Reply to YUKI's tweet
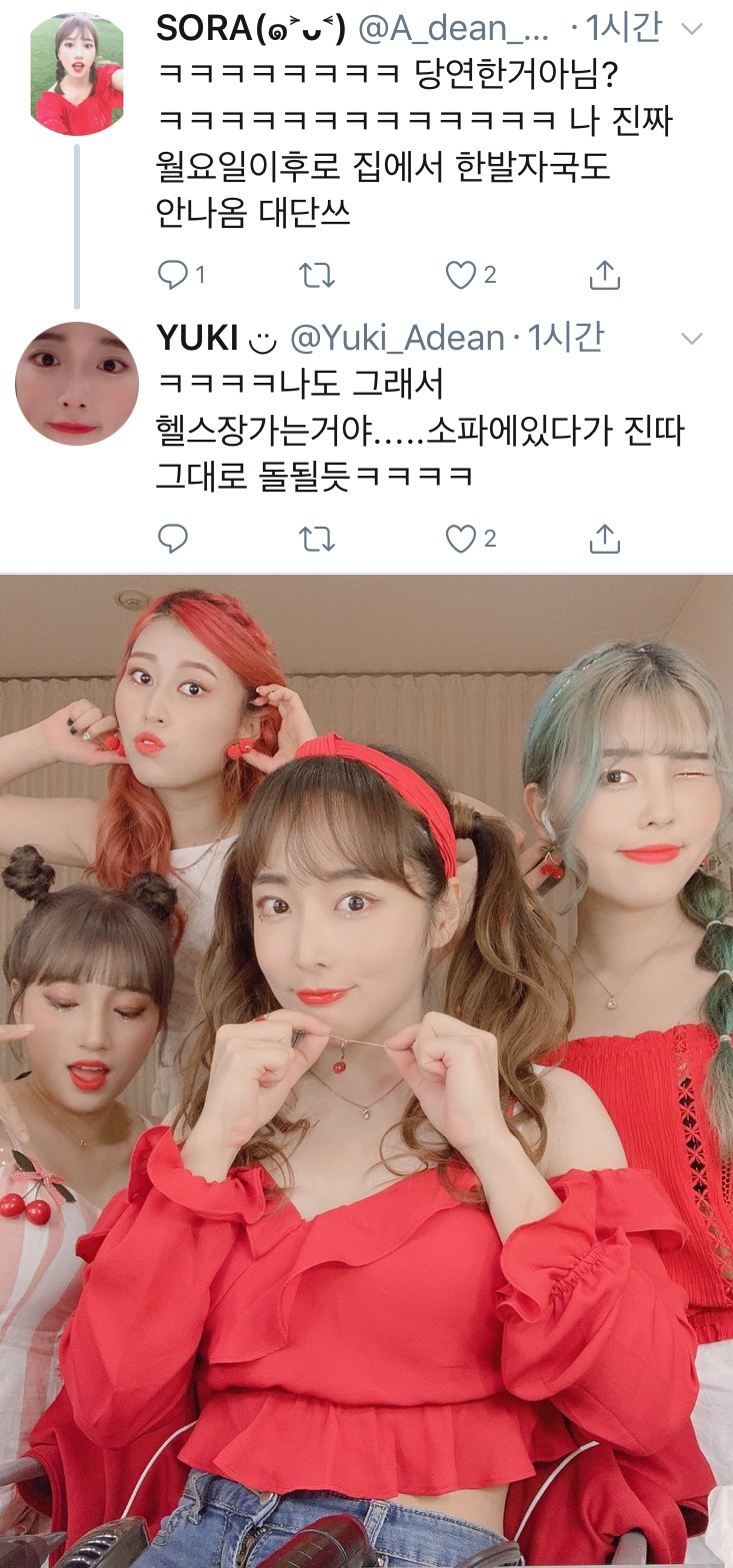The height and width of the screenshot is (1568, 733). click(x=174, y=539)
